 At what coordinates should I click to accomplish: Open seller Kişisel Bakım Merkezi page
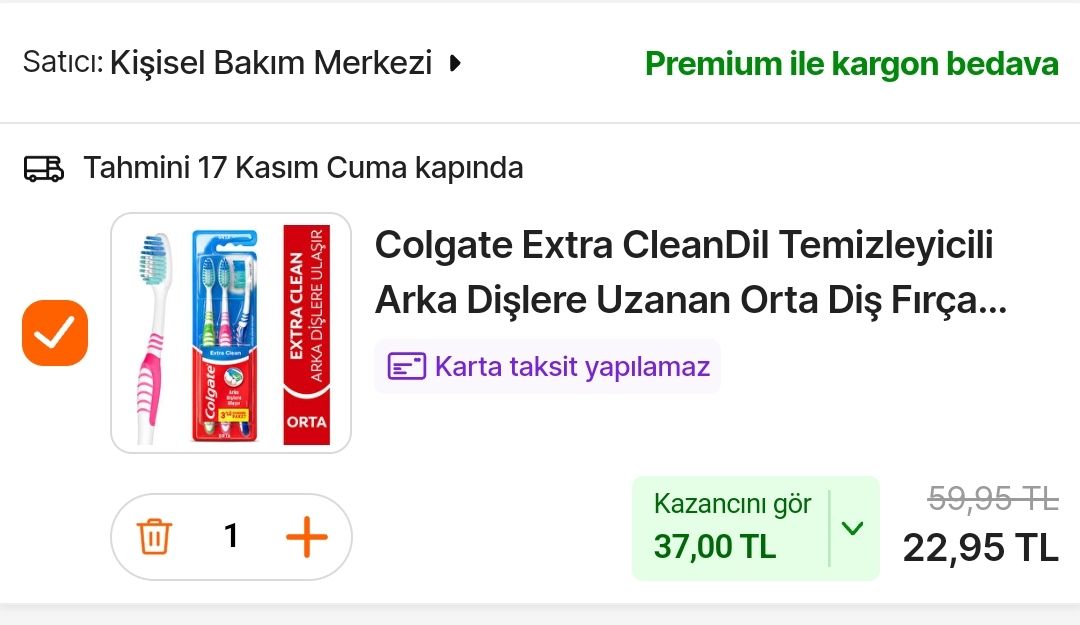(x=285, y=64)
